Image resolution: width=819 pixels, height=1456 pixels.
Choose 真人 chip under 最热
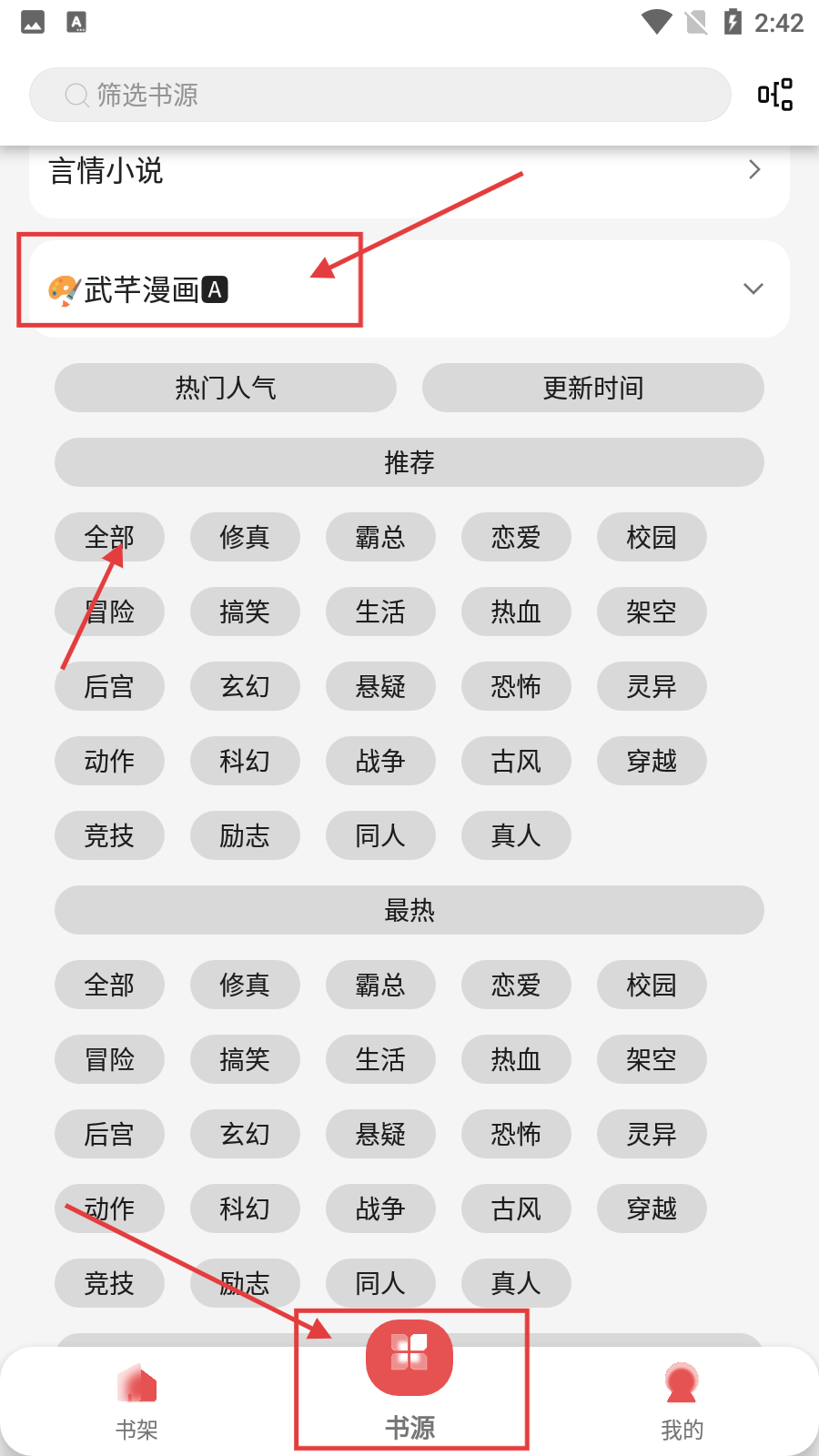[516, 1283]
